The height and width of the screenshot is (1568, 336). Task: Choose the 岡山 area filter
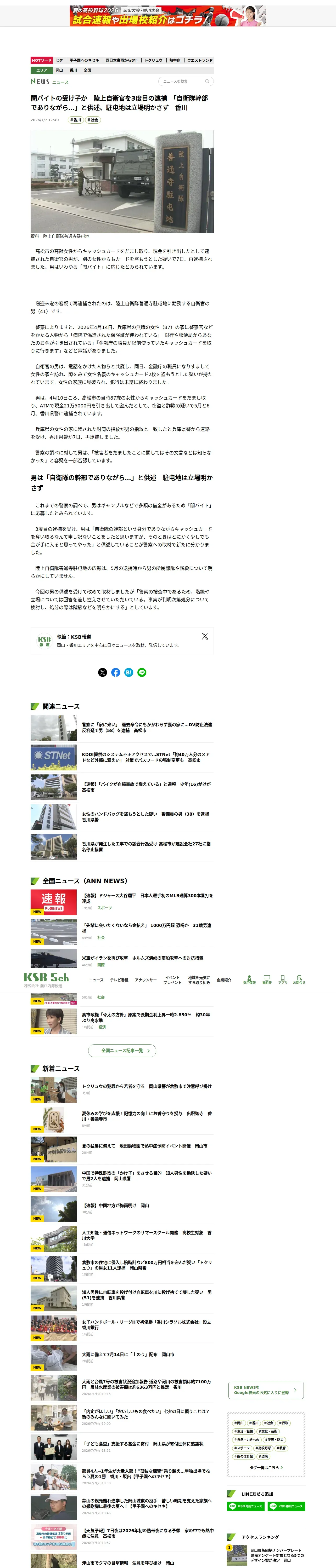point(59,70)
